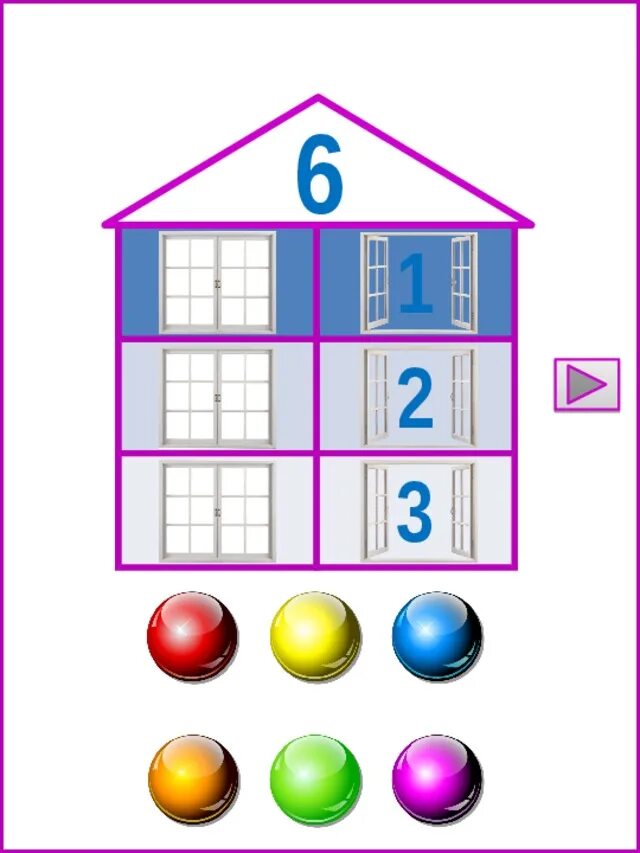Tap the open window showing number 3
Screen dimensions: 640x853
(x=418, y=511)
